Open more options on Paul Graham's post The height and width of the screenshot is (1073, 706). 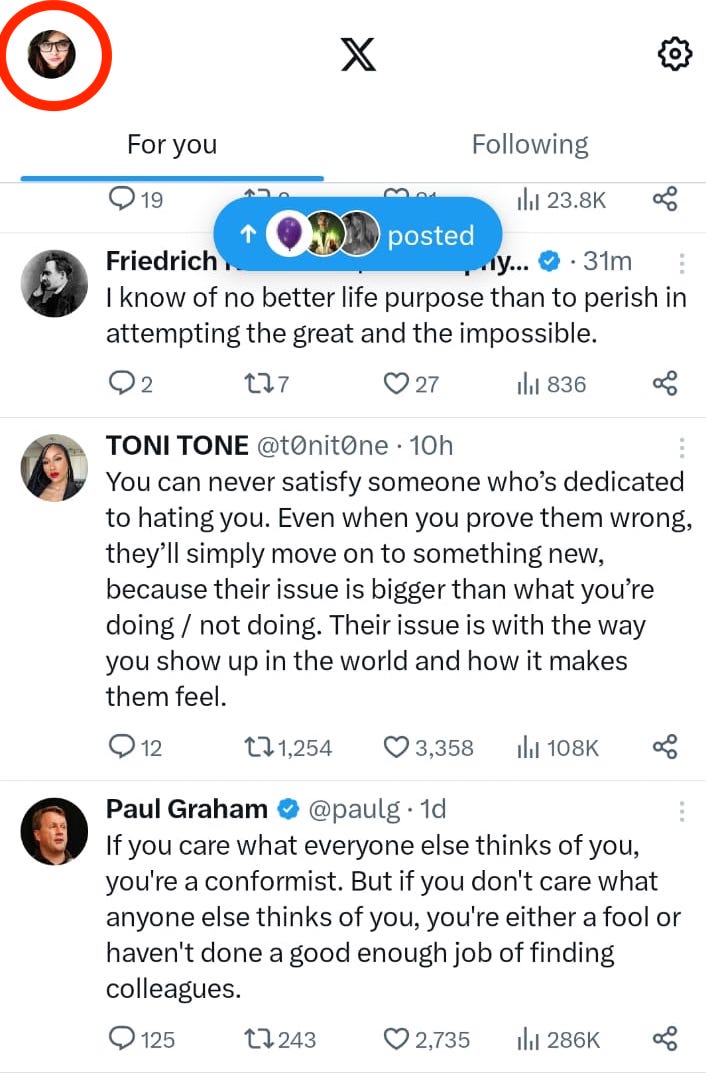click(x=682, y=809)
